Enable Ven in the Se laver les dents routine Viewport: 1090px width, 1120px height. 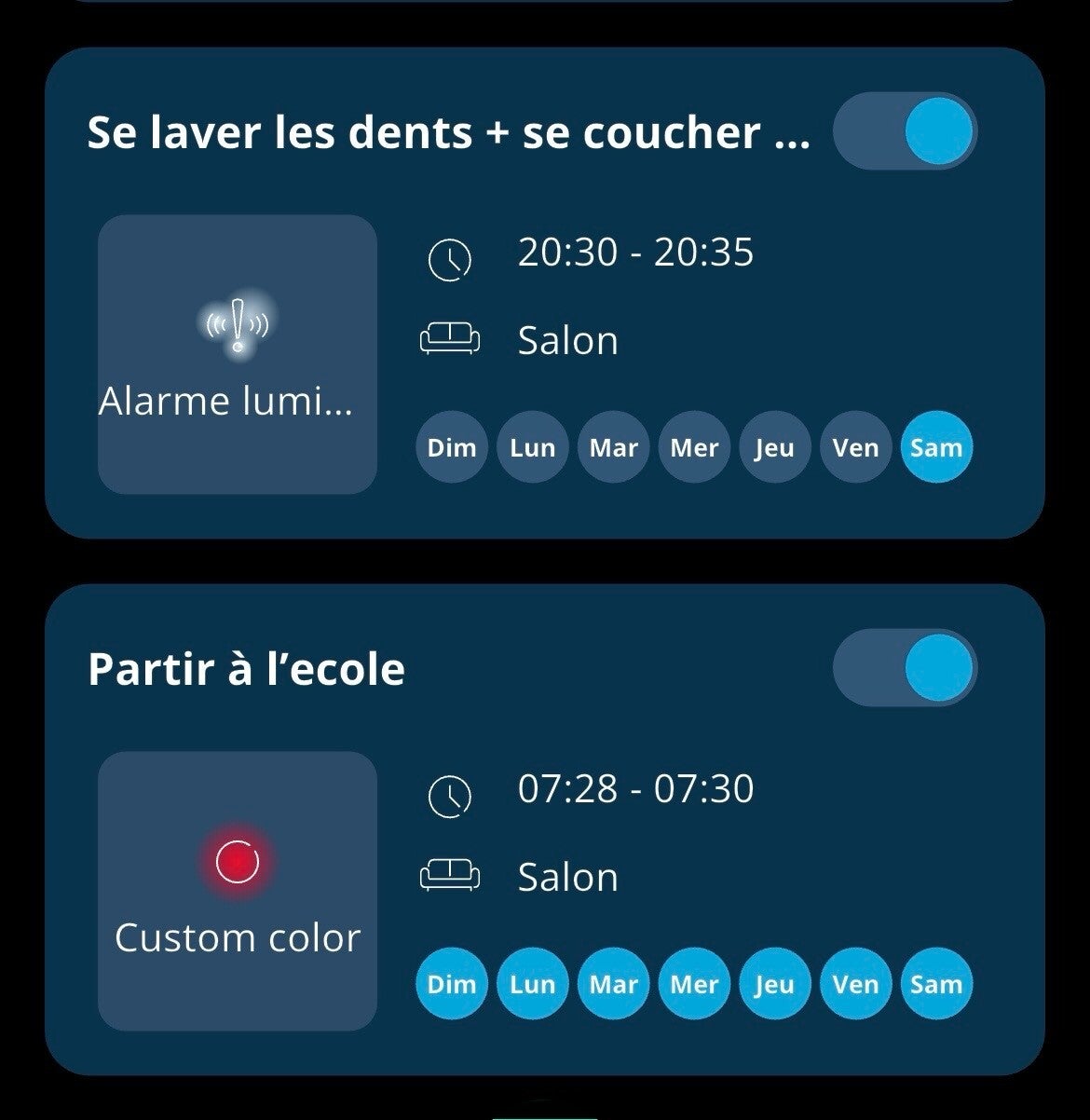click(x=855, y=447)
